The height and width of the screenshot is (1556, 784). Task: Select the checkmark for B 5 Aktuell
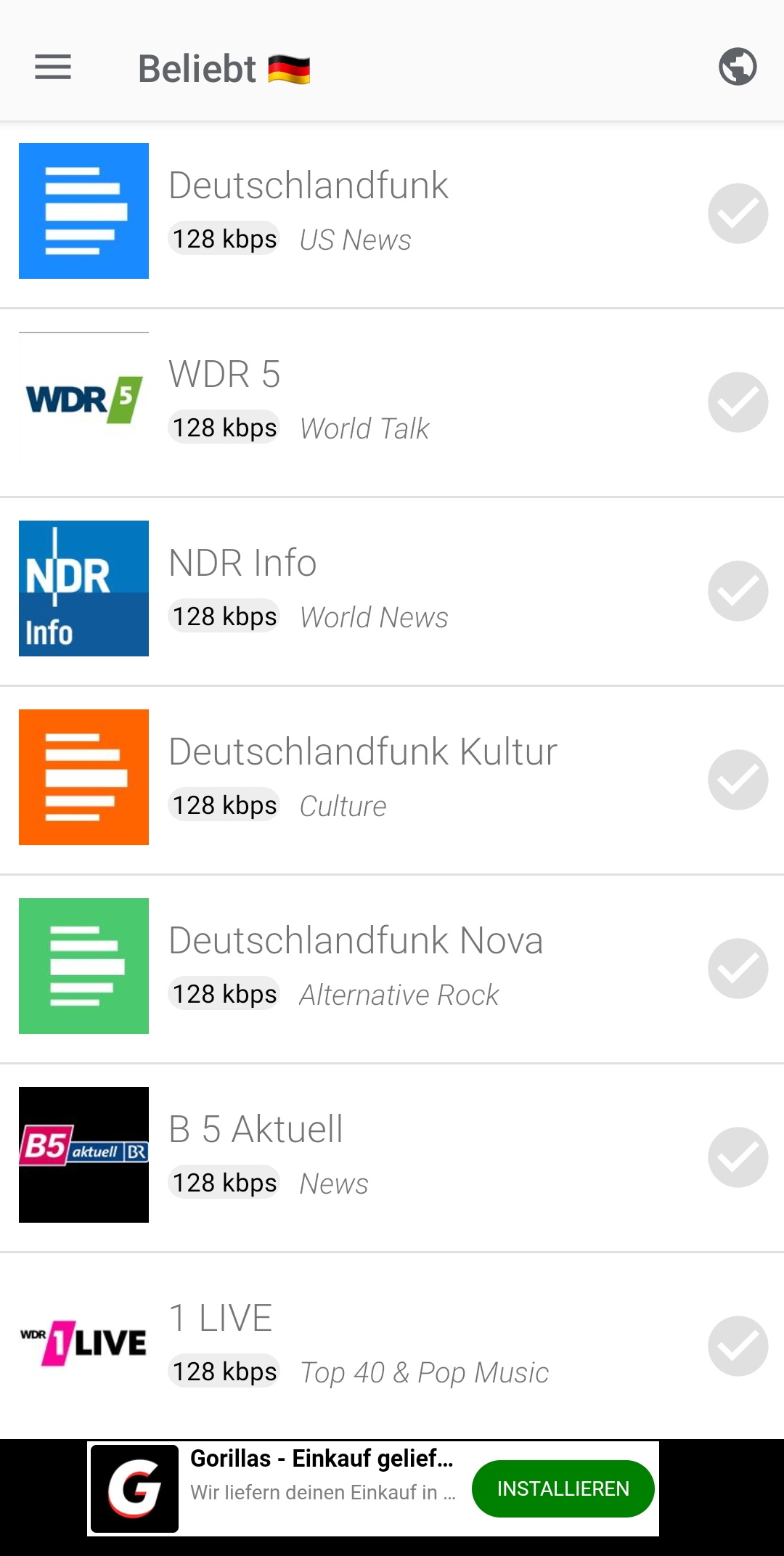click(x=738, y=1157)
